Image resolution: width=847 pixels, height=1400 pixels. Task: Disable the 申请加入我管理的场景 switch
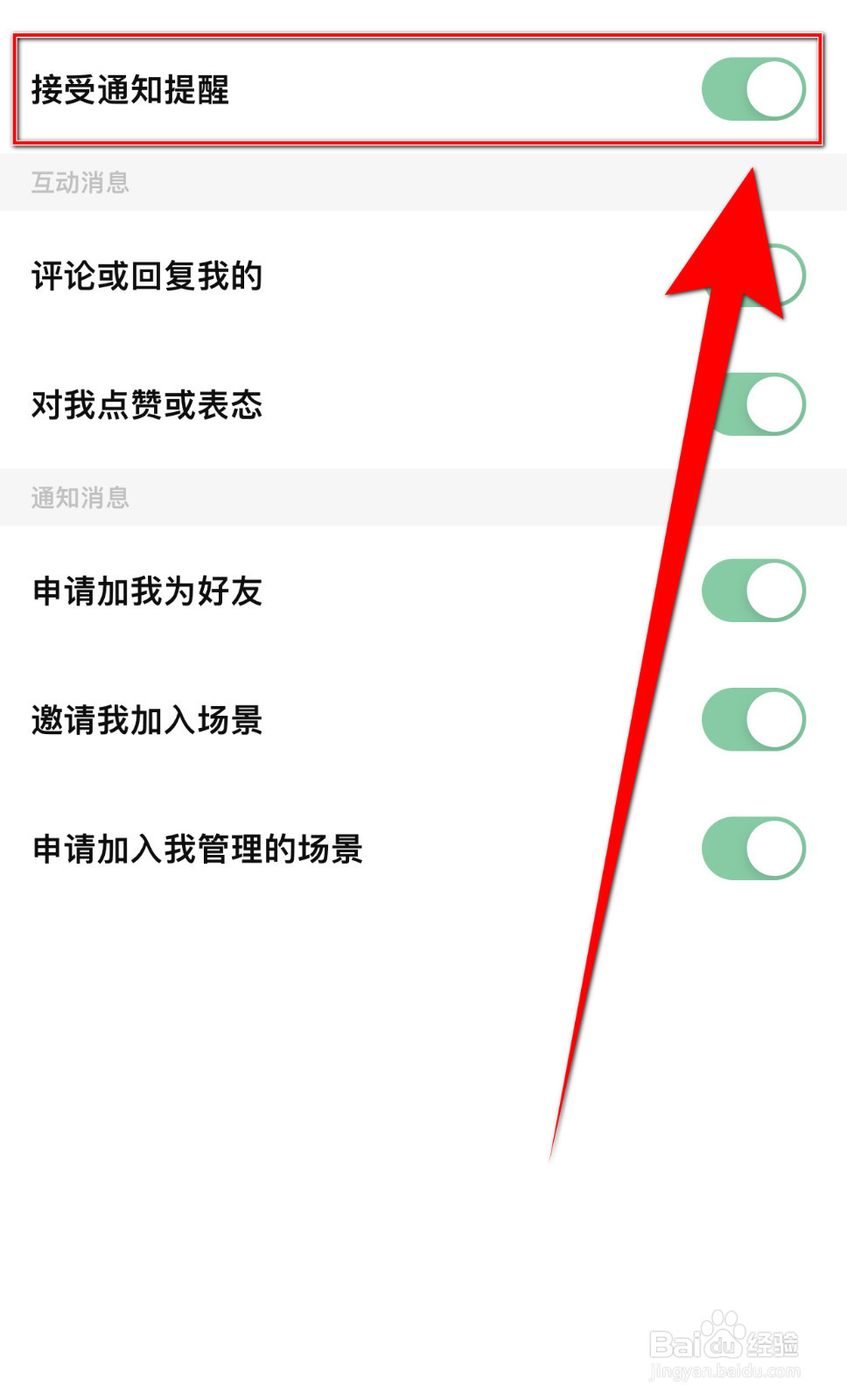pos(752,846)
